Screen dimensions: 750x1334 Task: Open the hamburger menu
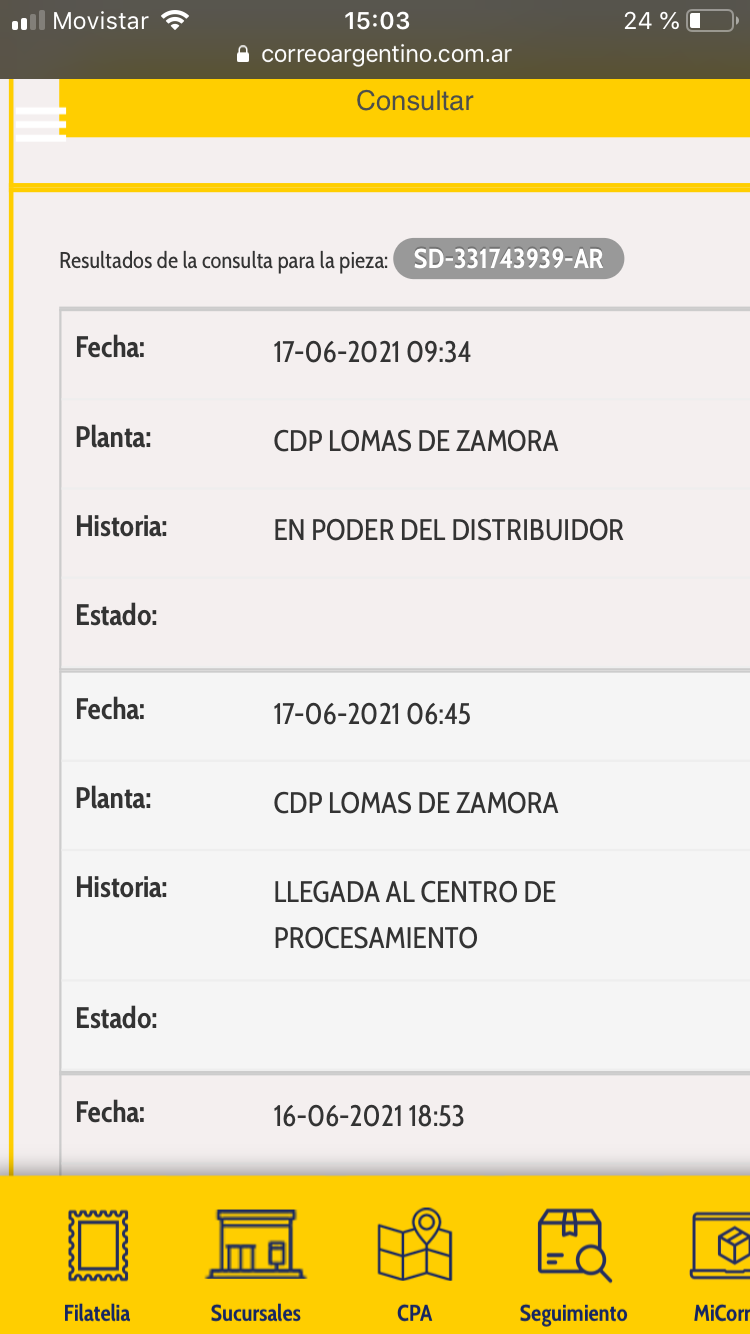[40, 123]
